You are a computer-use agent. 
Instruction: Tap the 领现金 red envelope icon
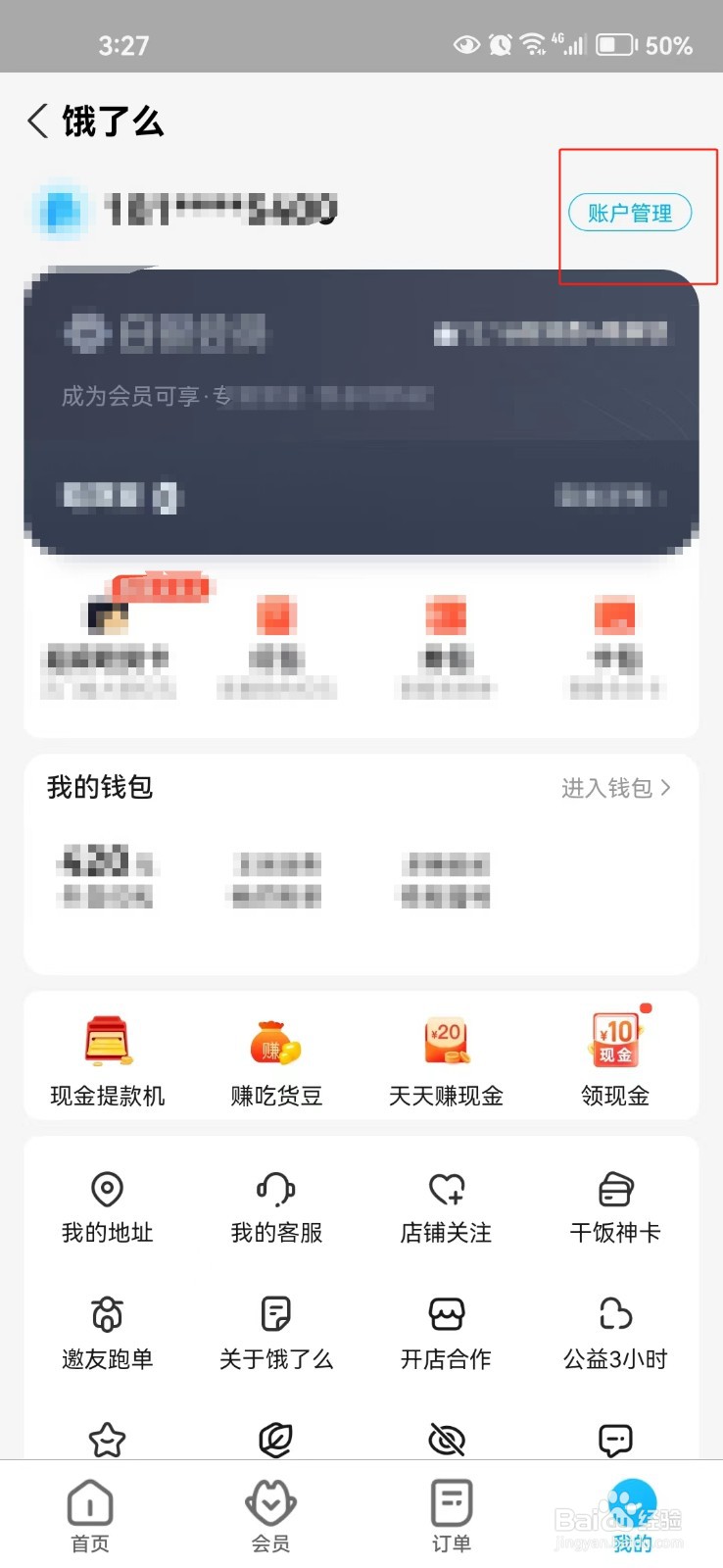pyautogui.click(x=614, y=1053)
